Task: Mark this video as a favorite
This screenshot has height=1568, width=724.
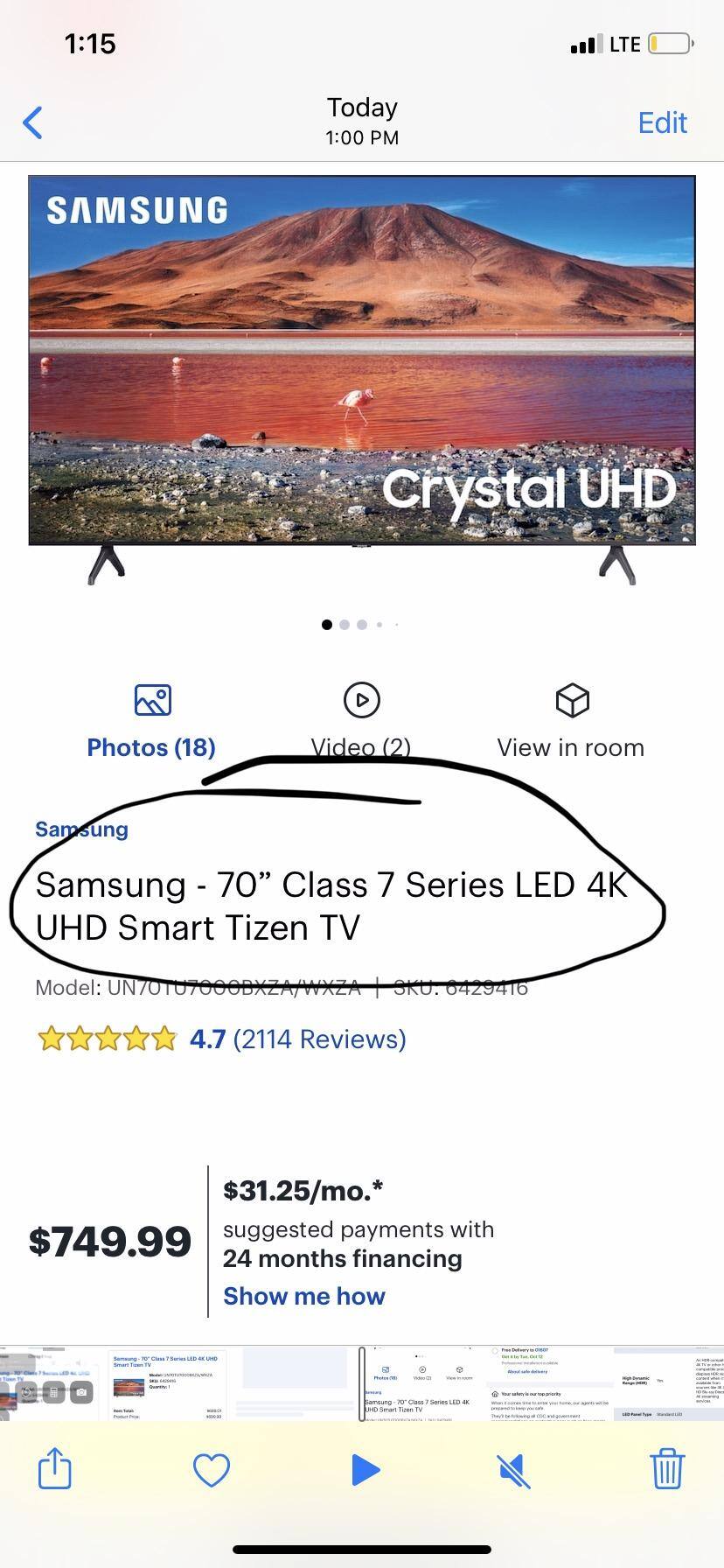Action: point(211,1469)
